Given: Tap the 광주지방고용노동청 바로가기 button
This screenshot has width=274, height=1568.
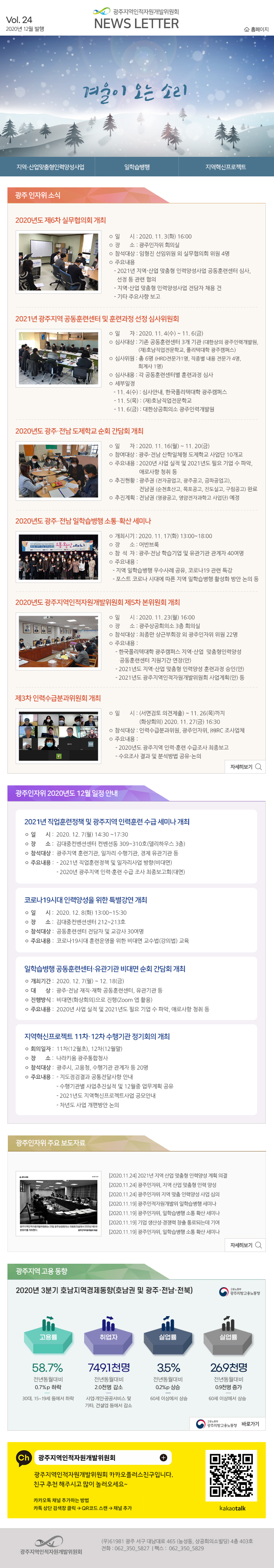Looking at the screenshot, I should [228, 1424].
